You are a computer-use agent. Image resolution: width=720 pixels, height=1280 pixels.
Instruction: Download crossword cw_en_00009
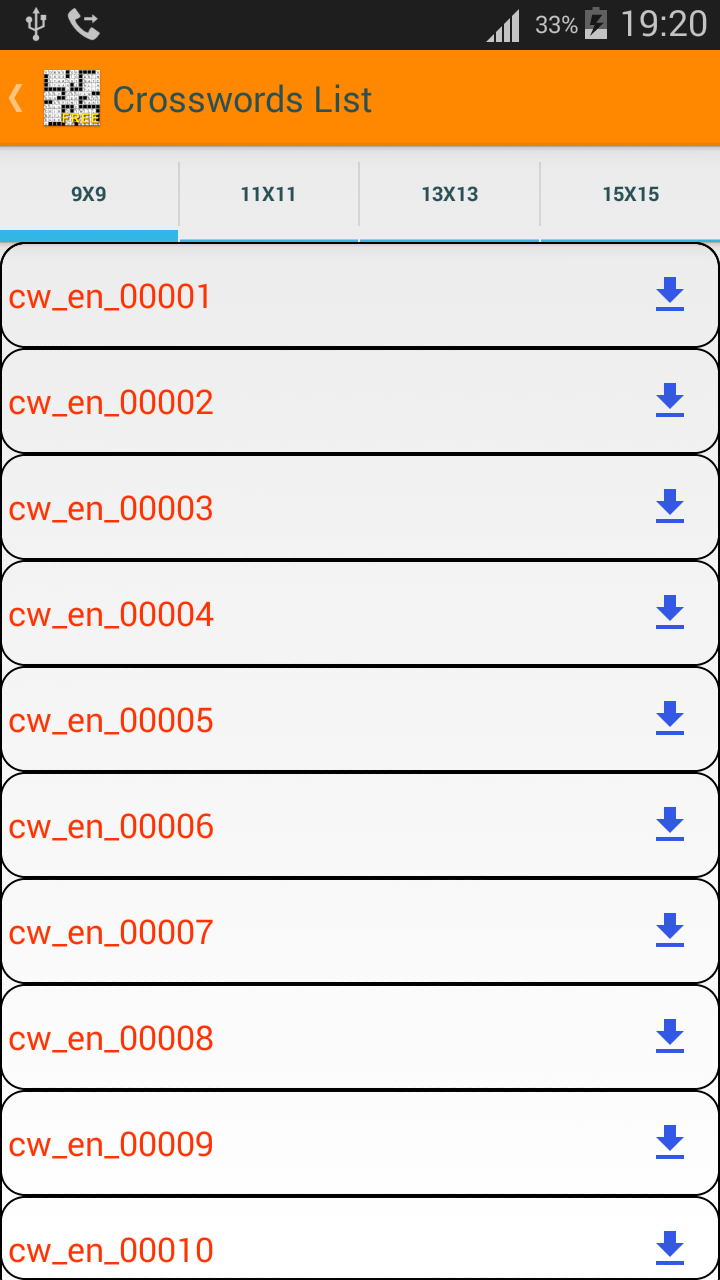click(670, 1142)
